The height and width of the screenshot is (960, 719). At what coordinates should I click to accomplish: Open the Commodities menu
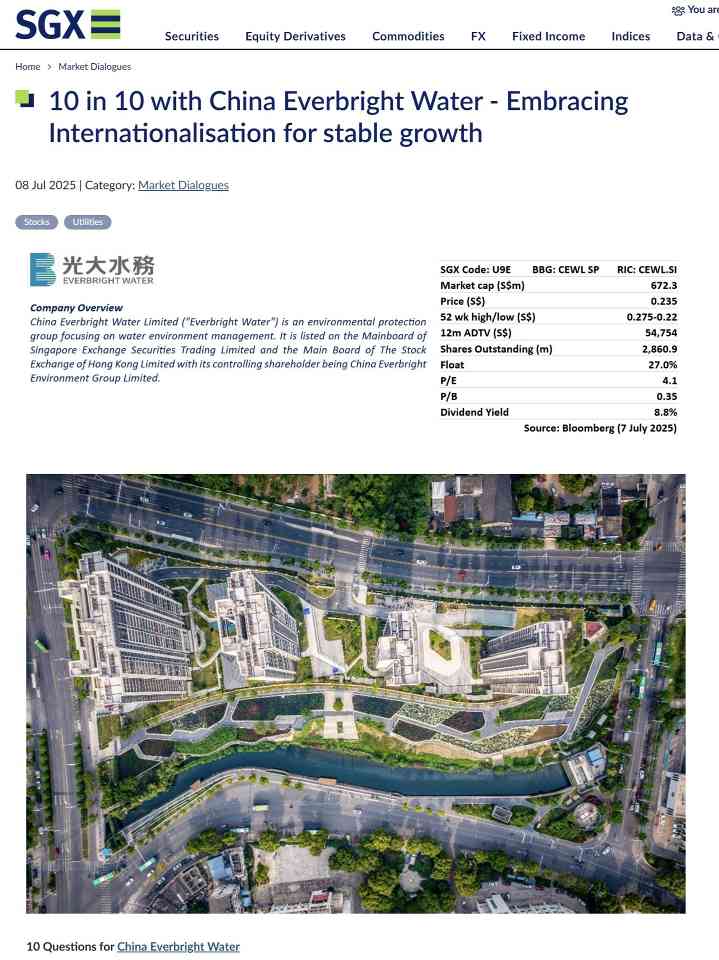coord(408,36)
